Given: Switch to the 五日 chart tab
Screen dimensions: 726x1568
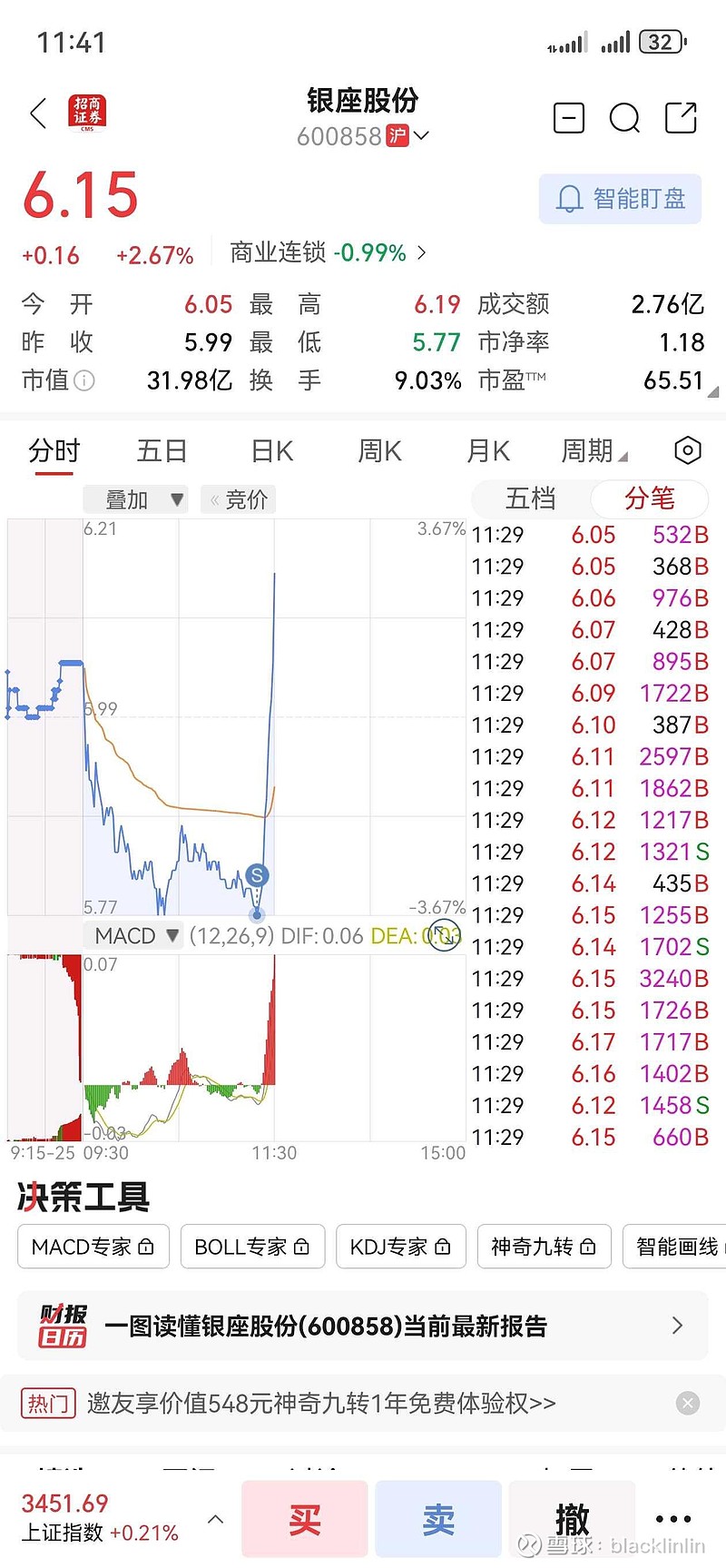Looking at the screenshot, I should pyautogui.click(x=162, y=450).
